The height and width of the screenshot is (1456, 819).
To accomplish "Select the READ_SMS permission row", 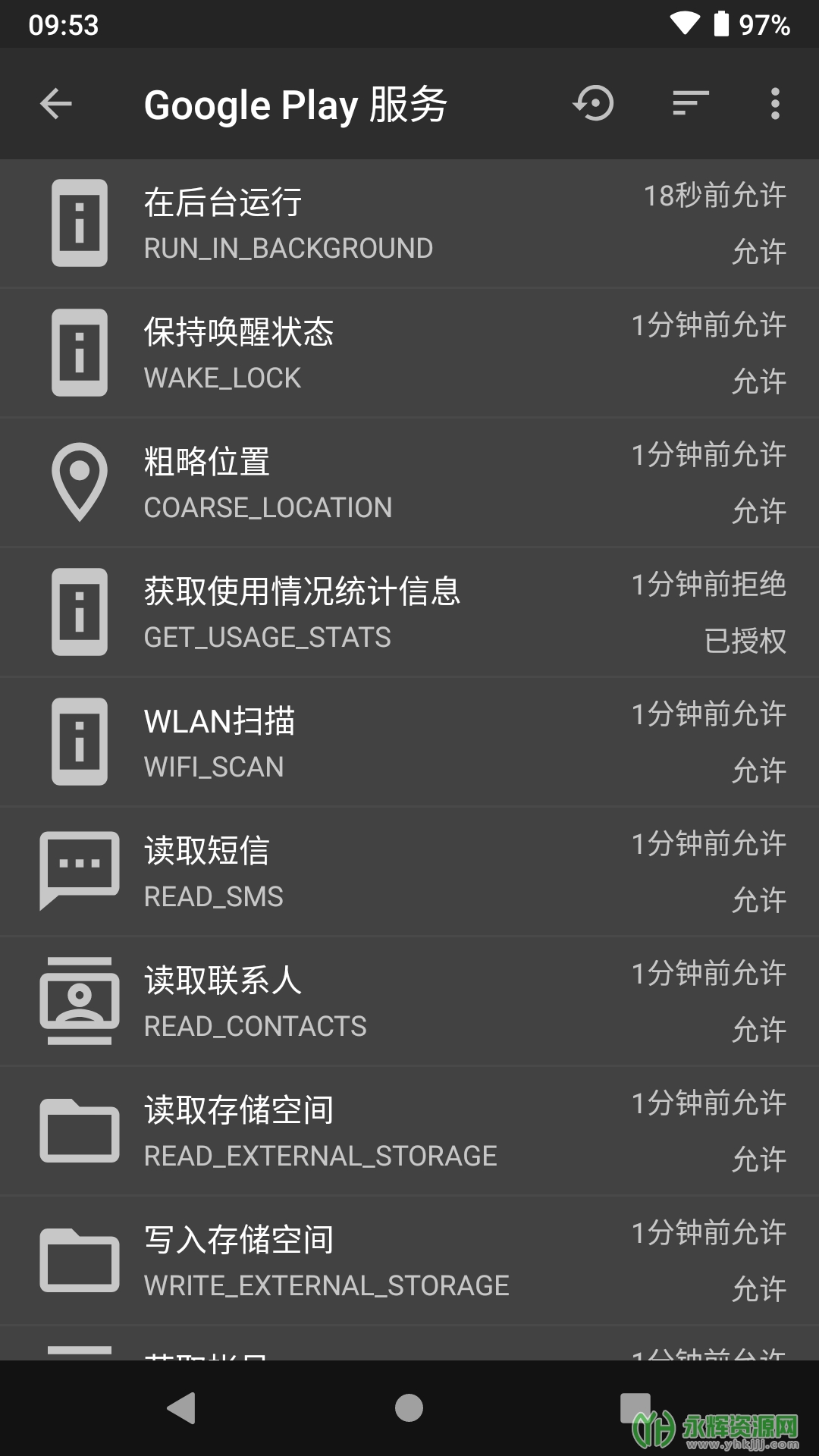I will pyautogui.click(x=409, y=872).
